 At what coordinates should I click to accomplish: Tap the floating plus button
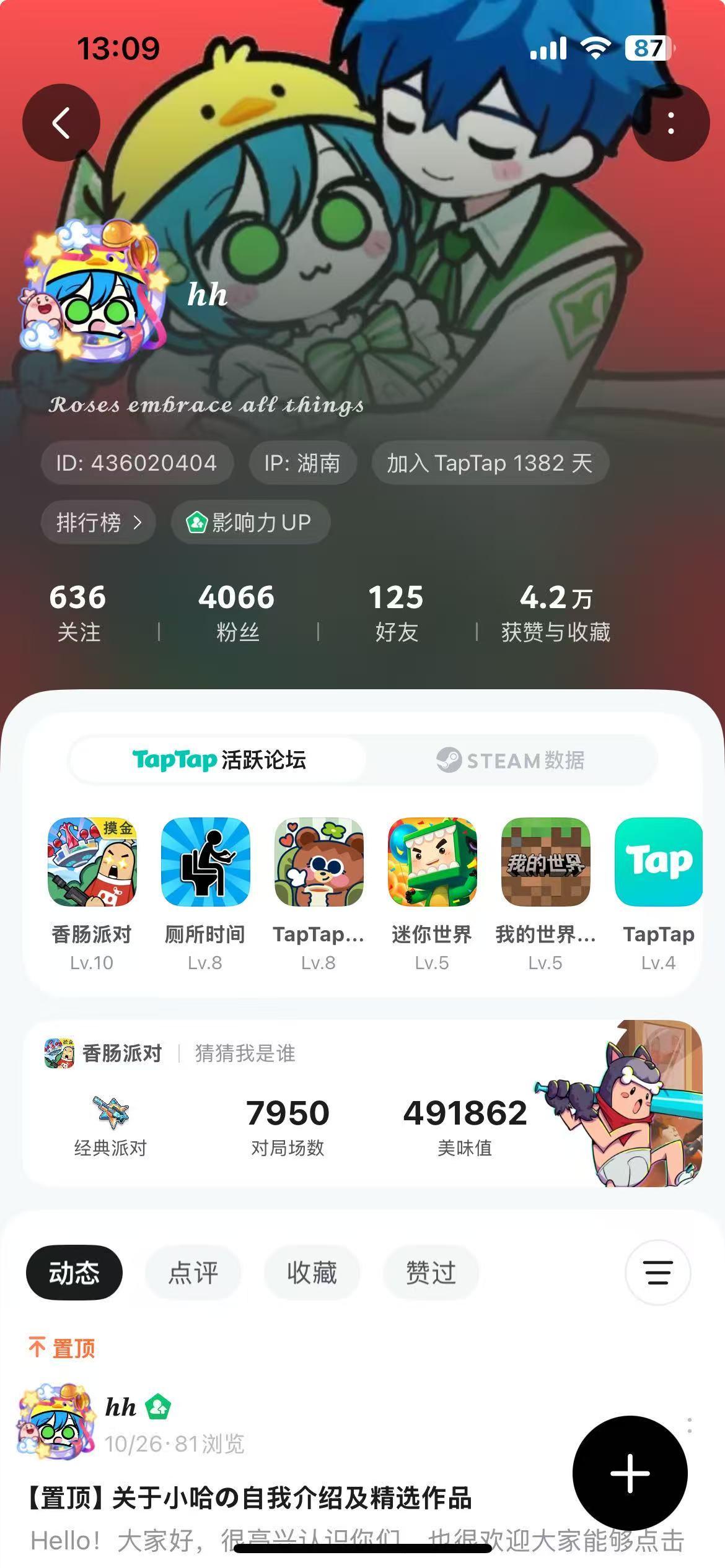[630, 1474]
